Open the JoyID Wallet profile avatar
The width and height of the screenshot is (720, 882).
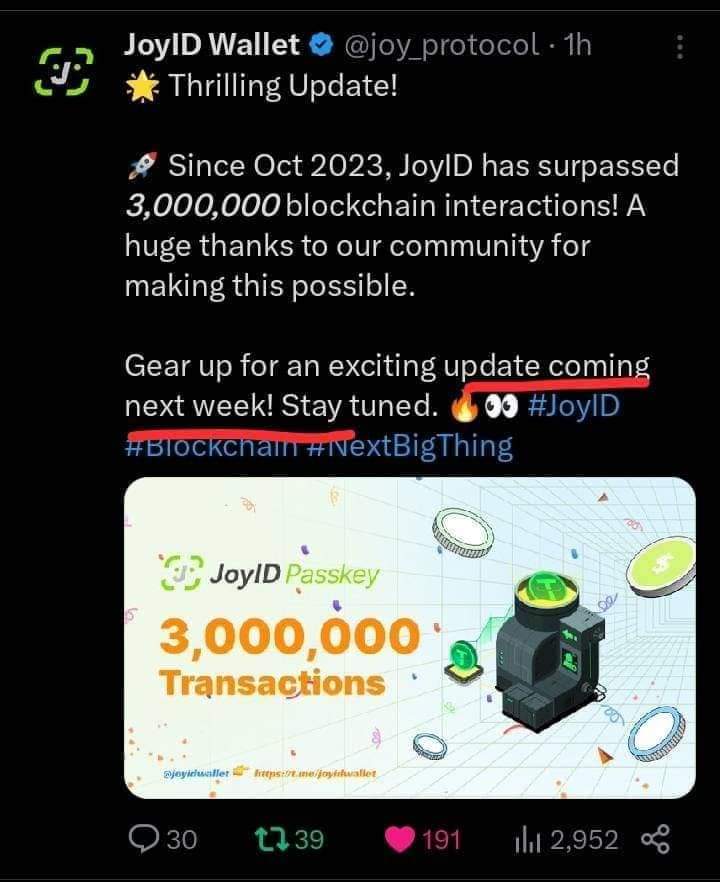[65, 71]
